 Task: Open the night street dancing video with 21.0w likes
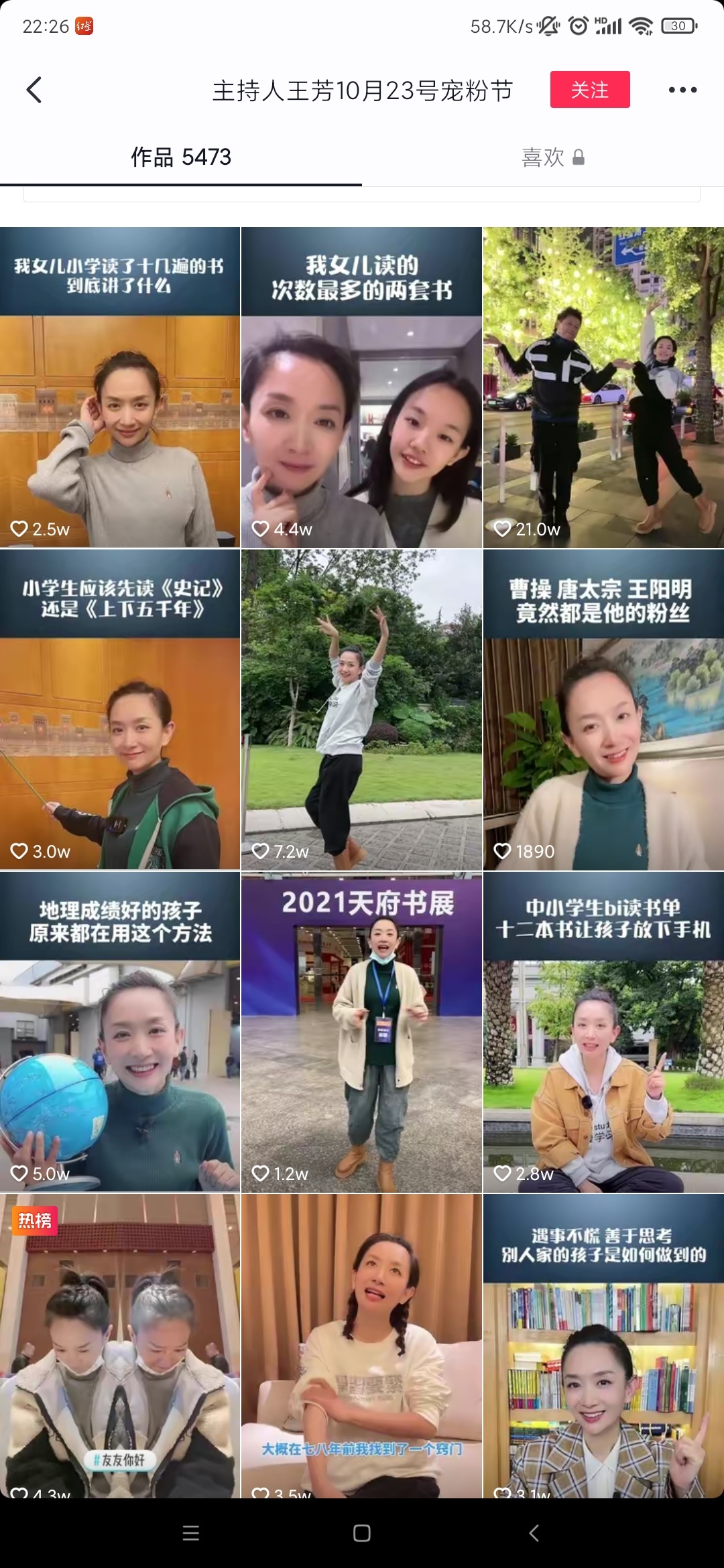pos(603,387)
